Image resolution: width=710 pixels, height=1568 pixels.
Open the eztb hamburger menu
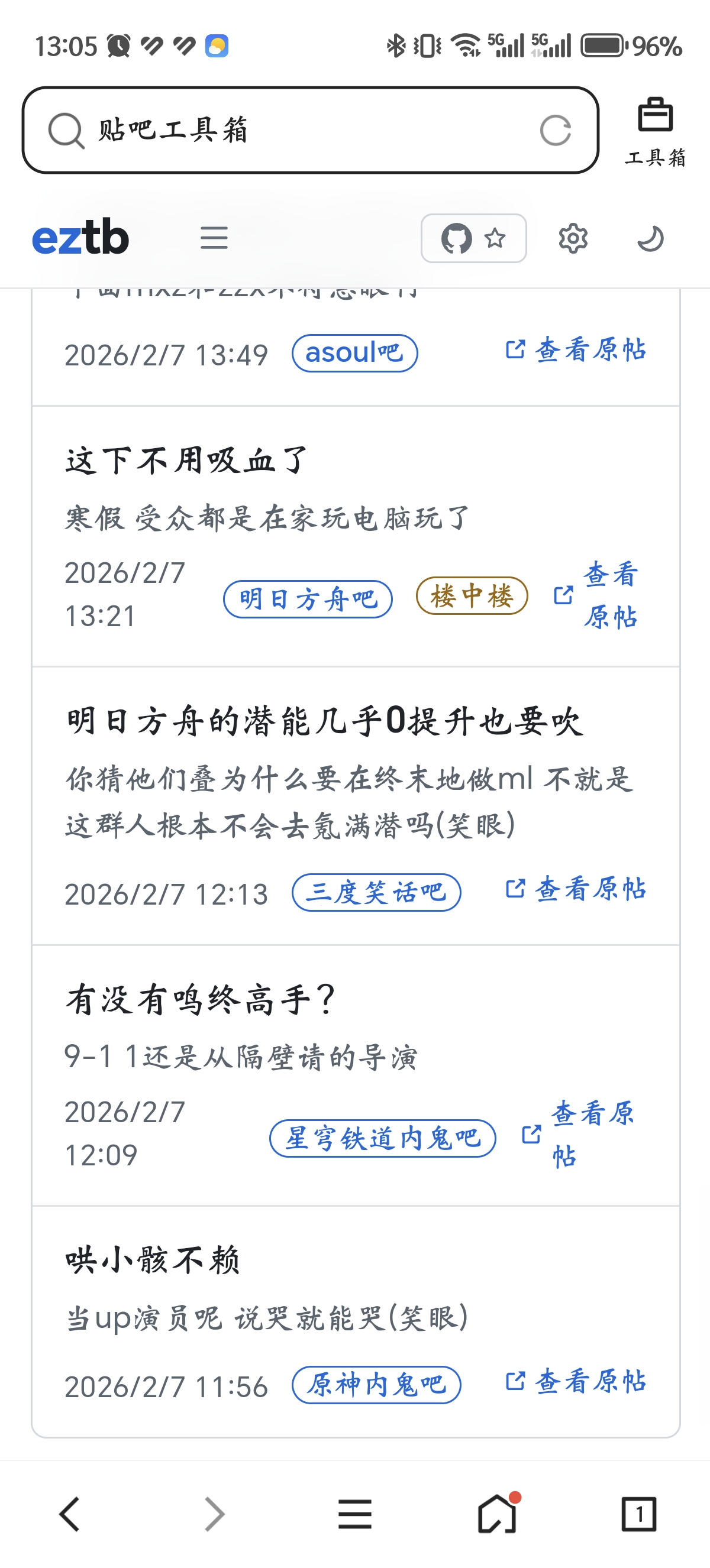214,238
